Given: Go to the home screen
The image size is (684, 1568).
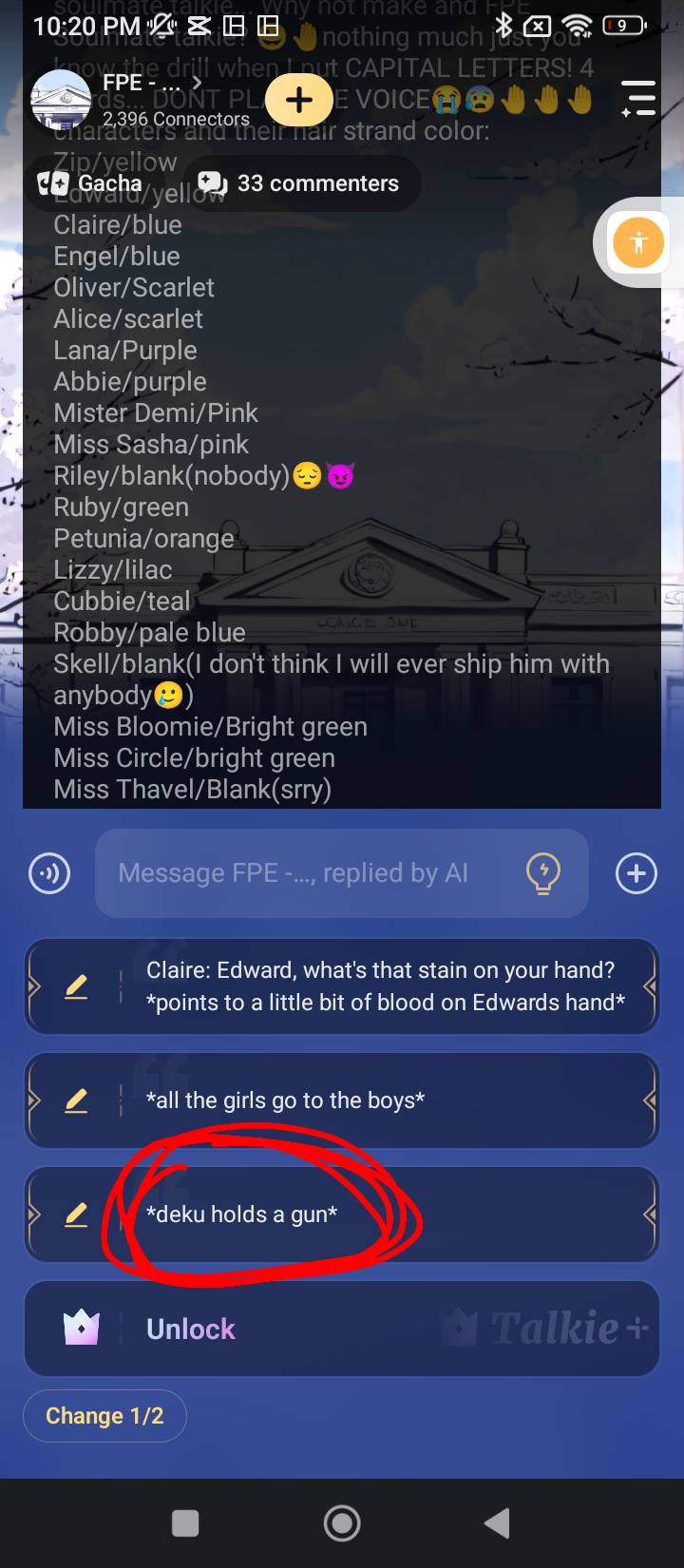Looking at the screenshot, I should tap(342, 1523).
